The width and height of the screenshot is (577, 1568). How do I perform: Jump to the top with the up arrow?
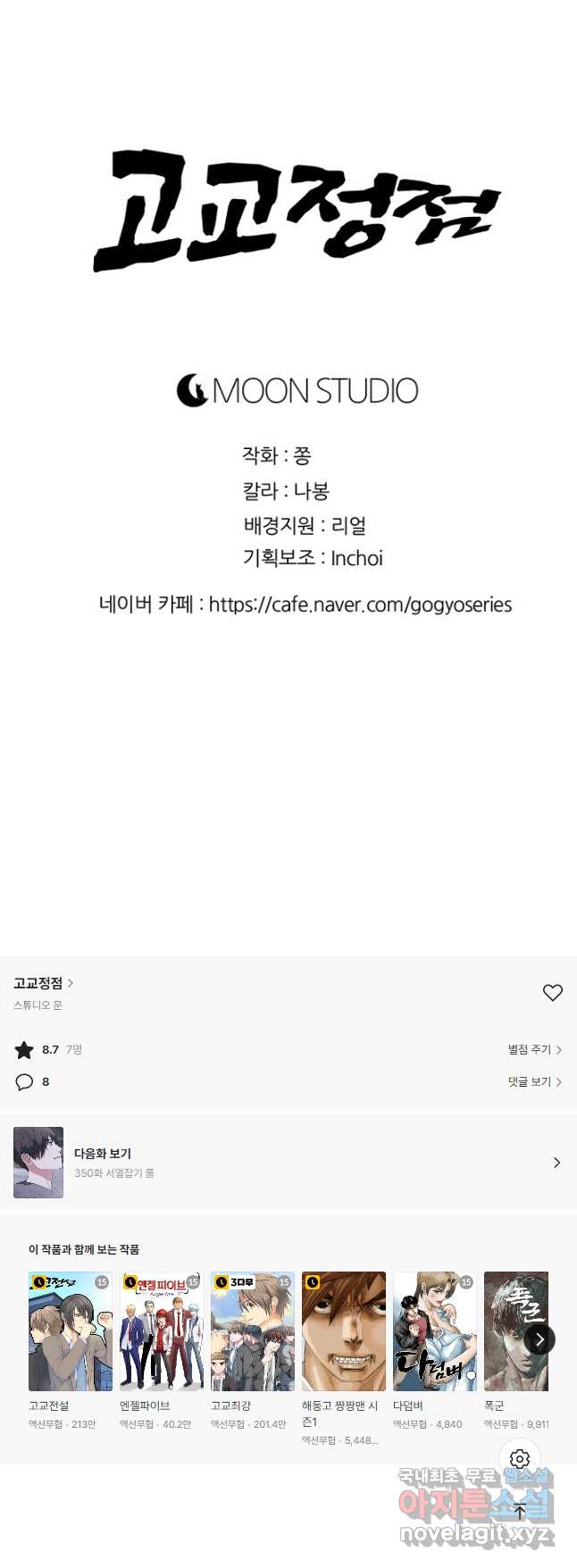coord(520,1511)
